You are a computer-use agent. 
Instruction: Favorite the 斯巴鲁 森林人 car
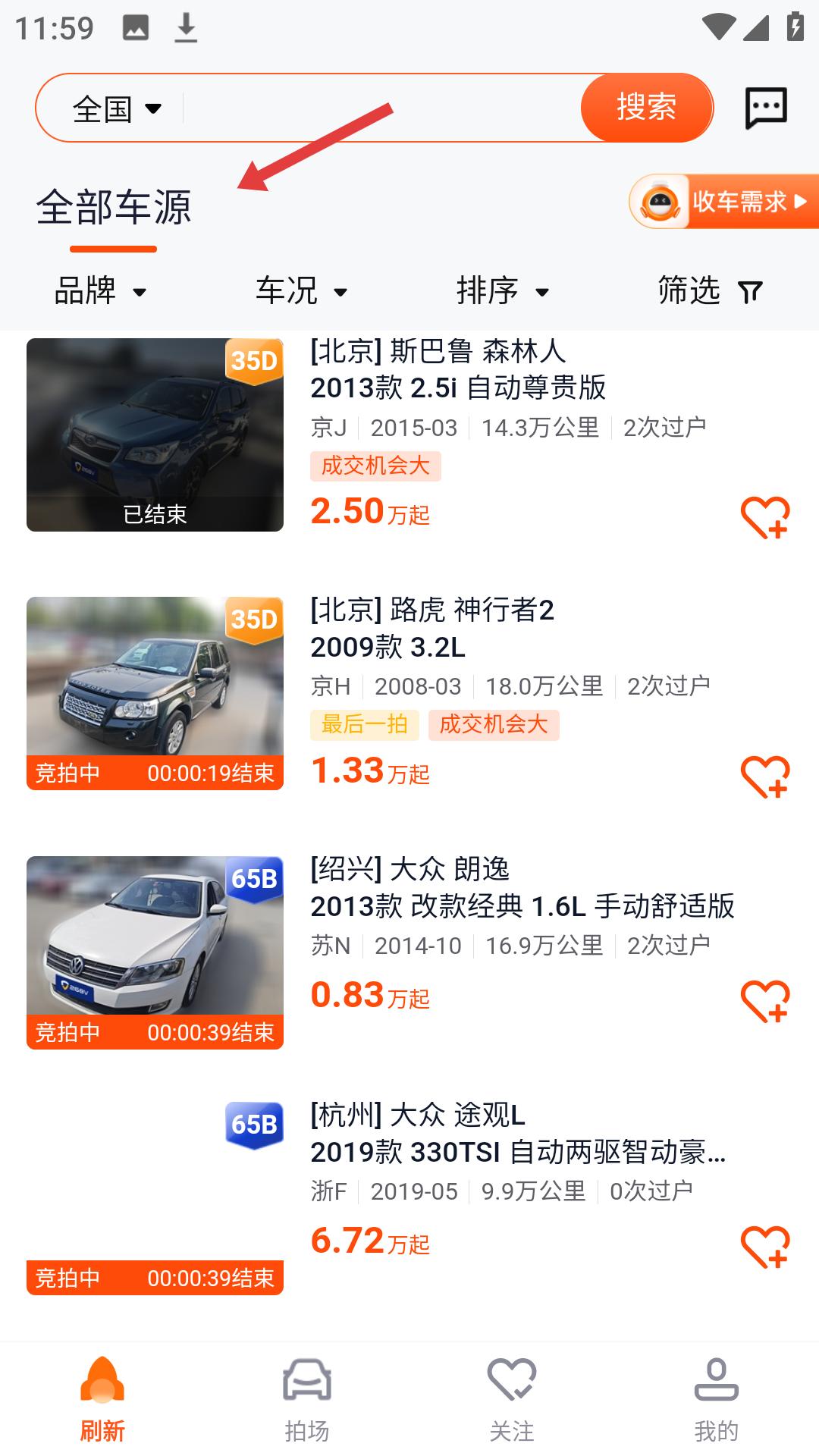[764, 518]
